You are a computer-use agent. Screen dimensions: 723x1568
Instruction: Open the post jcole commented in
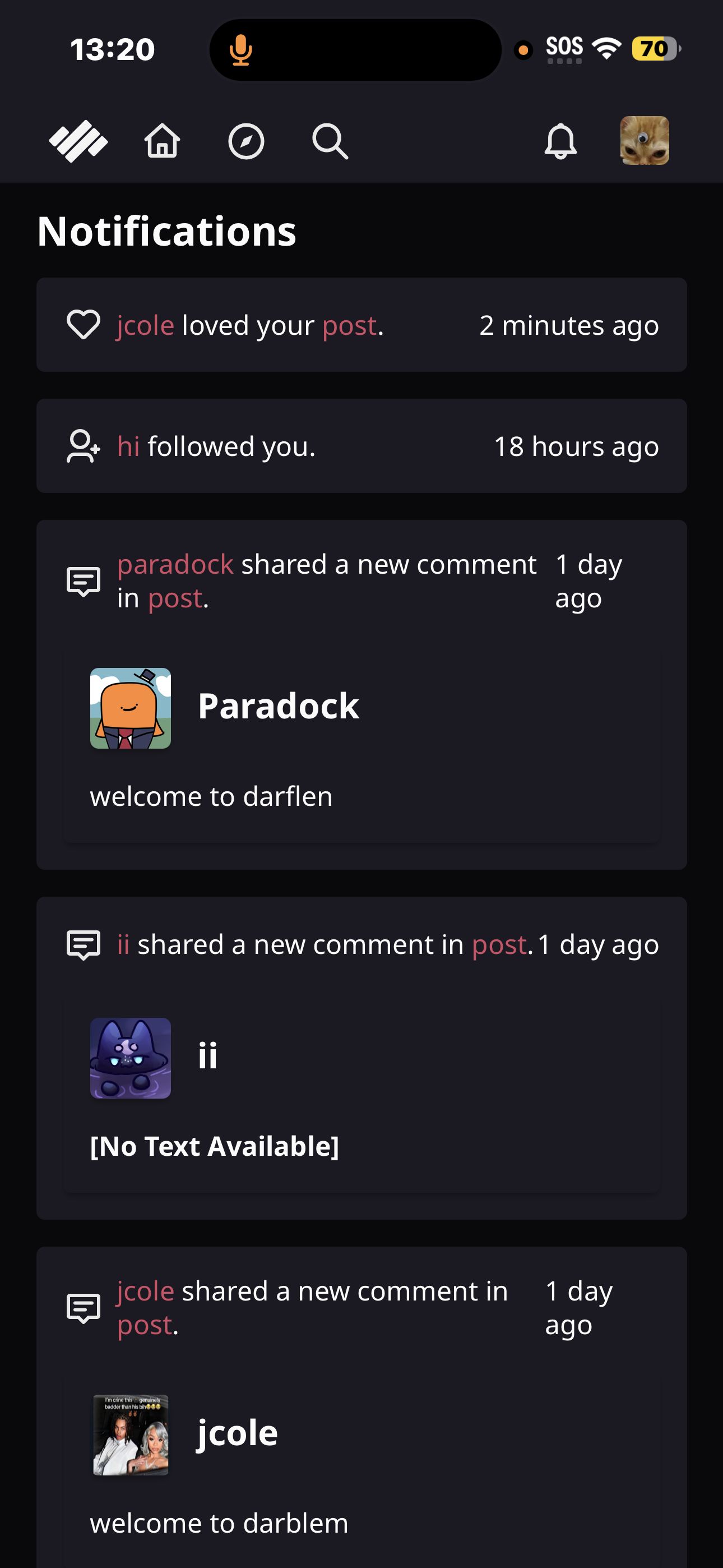[x=144, y=1325]
